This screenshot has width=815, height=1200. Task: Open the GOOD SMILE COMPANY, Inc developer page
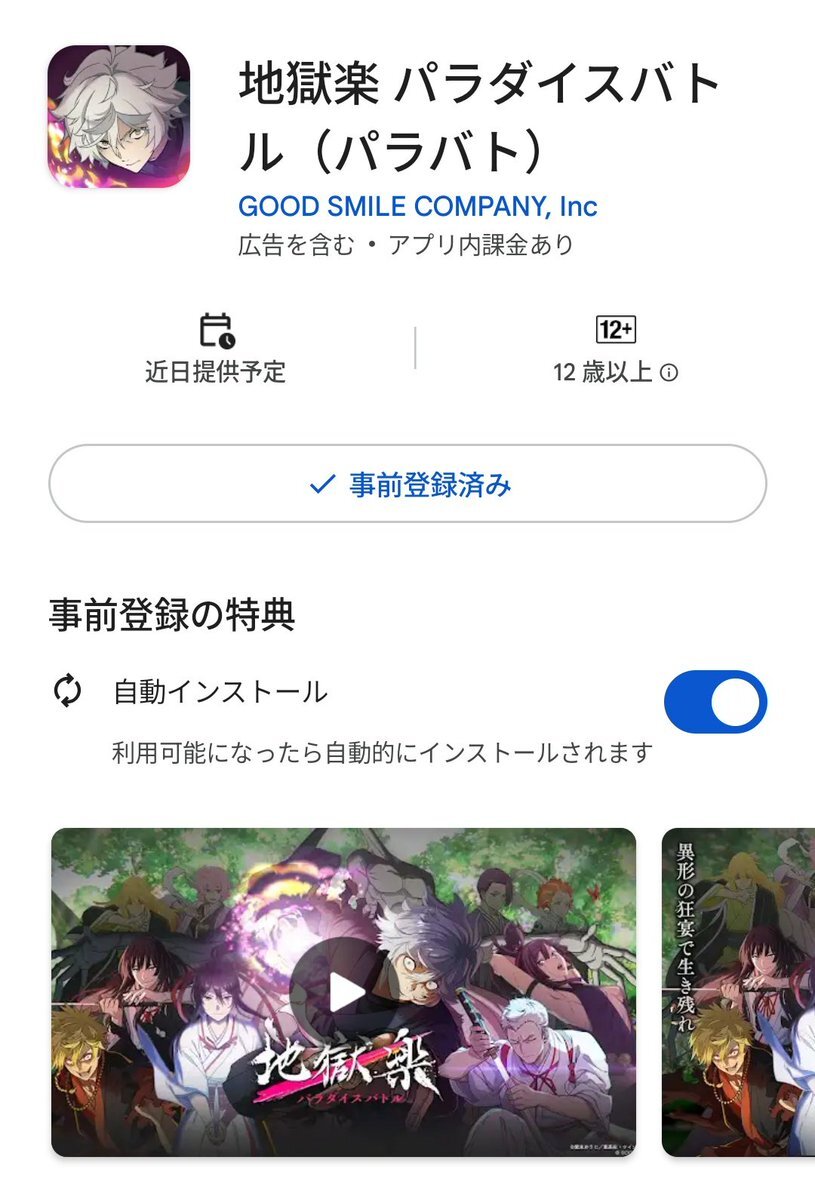coord(417,206)
